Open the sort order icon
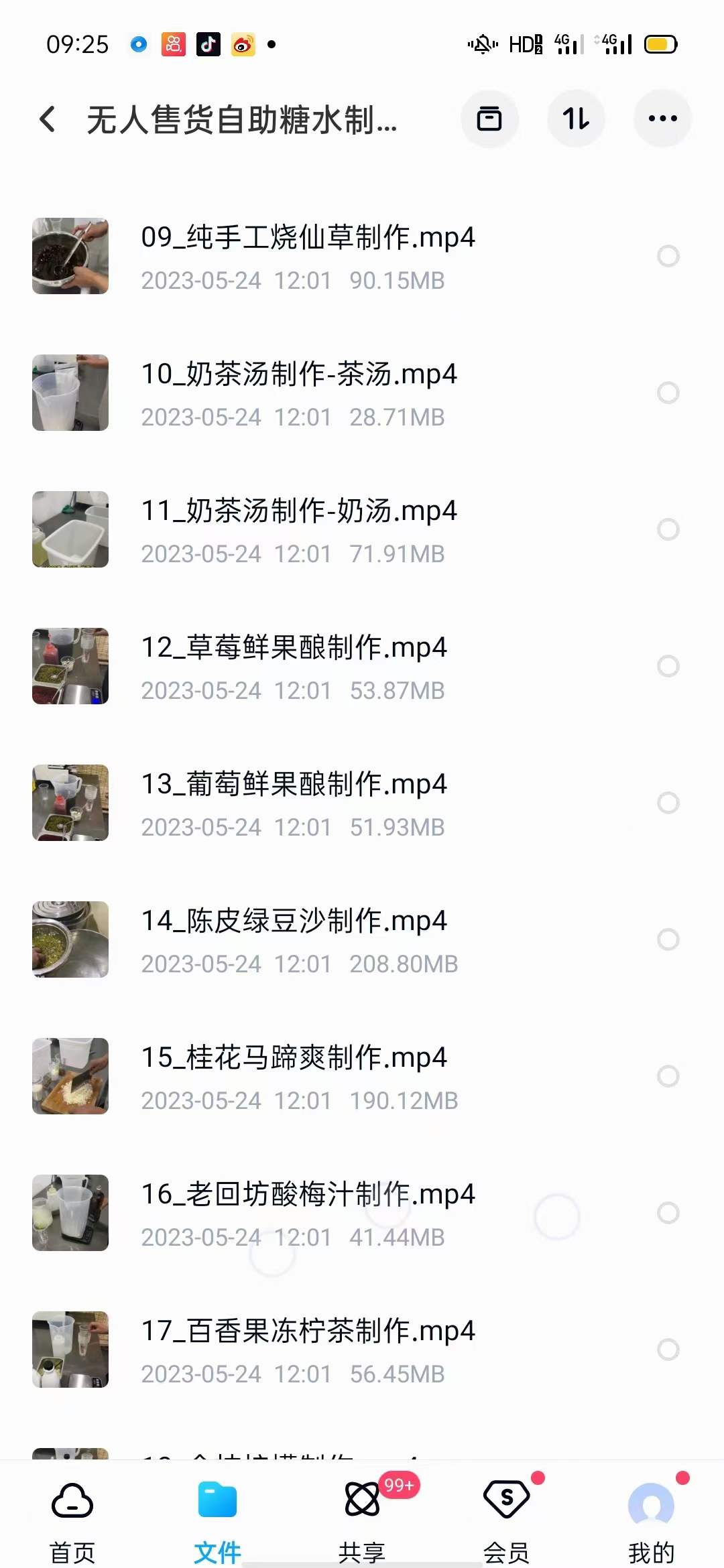Screen dimensions: 724x1568 pyautogui.click(x=576, y=119)
